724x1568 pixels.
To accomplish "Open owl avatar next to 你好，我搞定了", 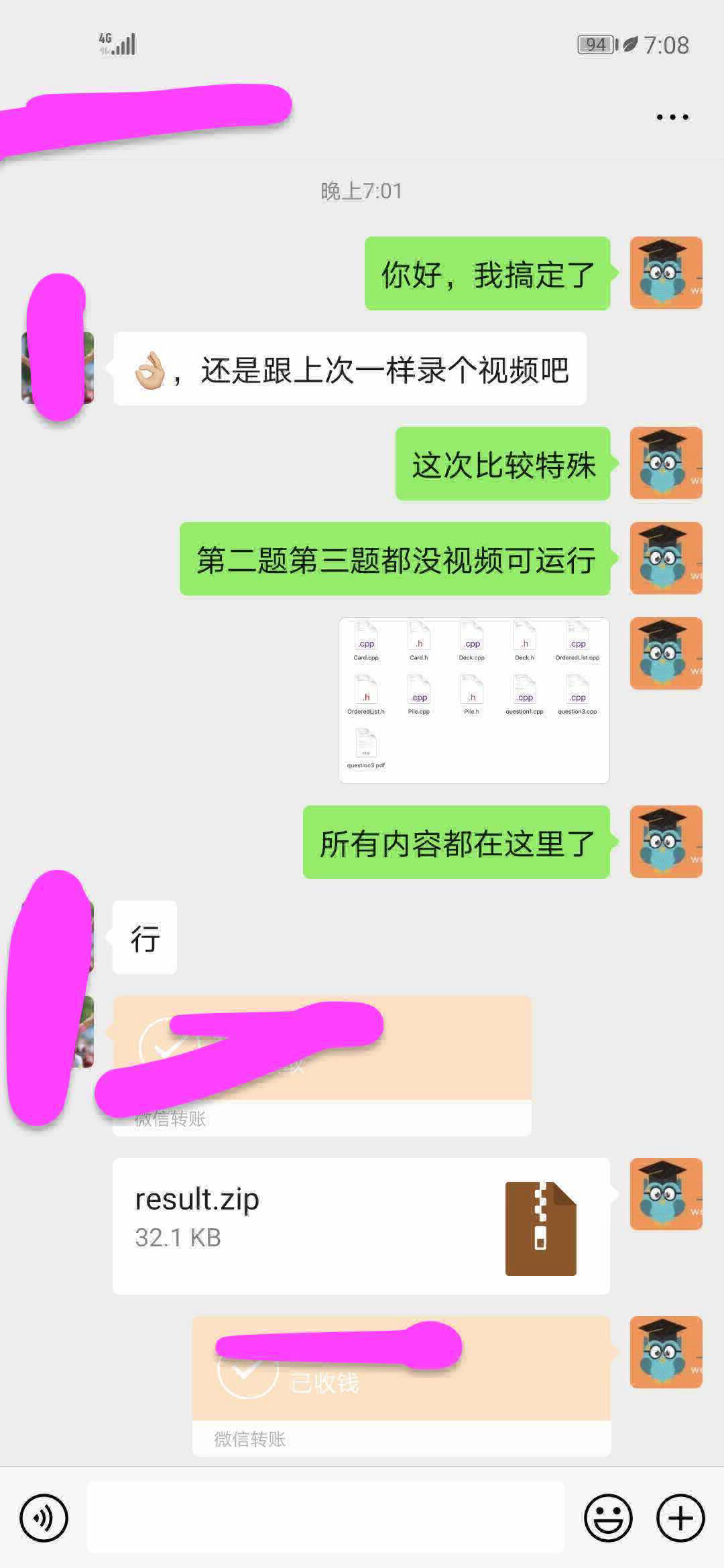I will pyautogui.click(x=666, y=273).
